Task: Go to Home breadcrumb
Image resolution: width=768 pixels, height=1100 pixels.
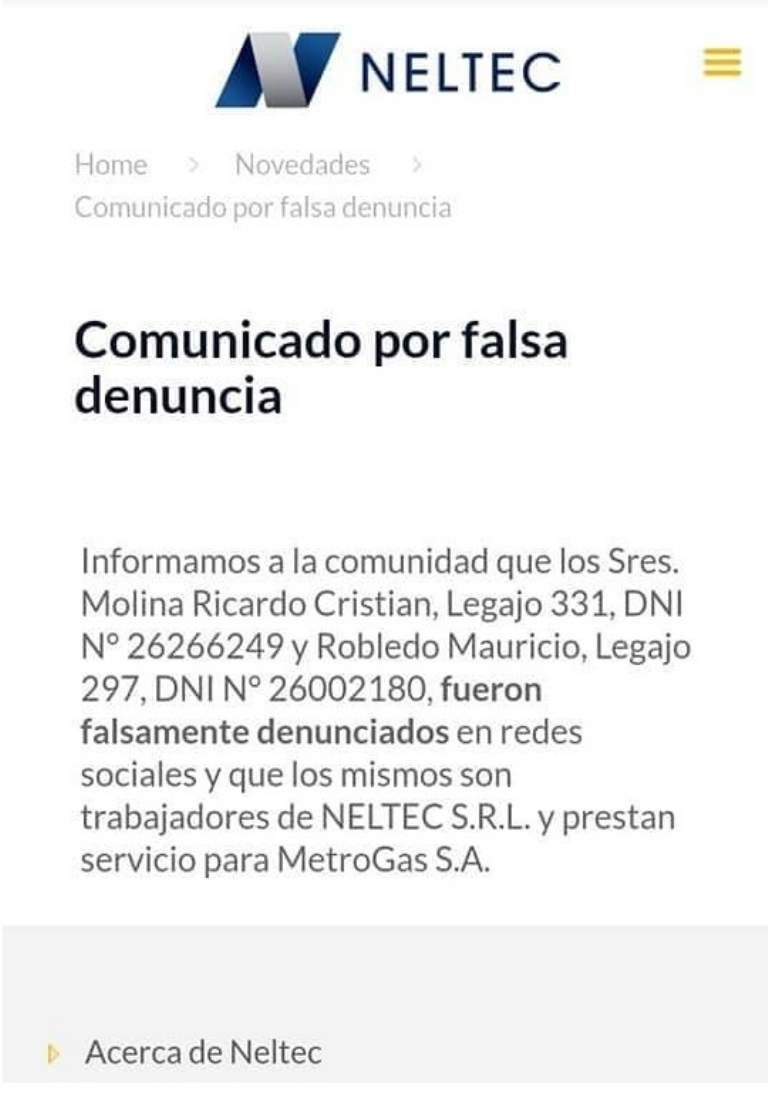Action: [x=110, y=165]
